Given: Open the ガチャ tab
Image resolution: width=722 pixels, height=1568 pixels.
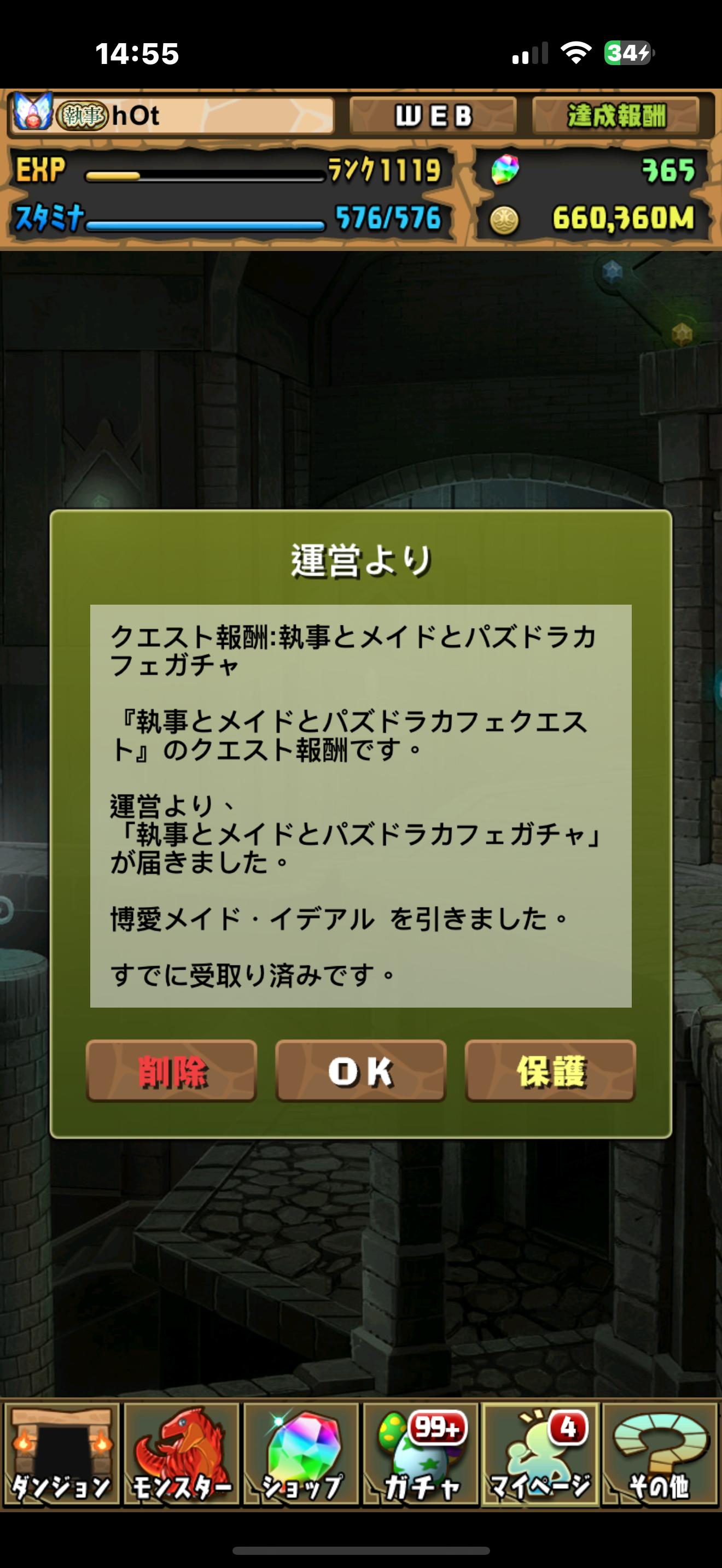Looking at the screenshot, I should coord(421,1454).
